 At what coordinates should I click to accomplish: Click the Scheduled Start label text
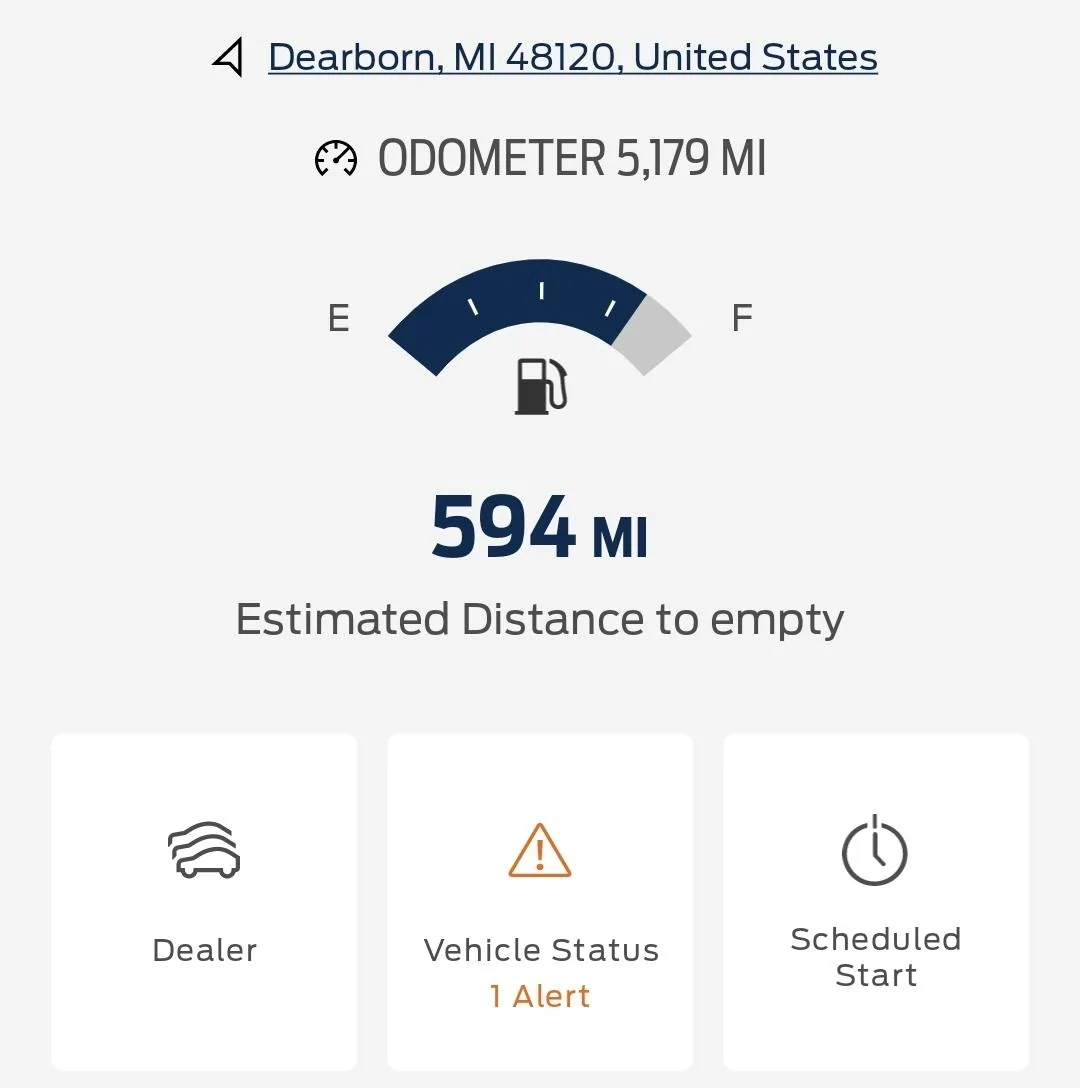[x=875, y=957]
